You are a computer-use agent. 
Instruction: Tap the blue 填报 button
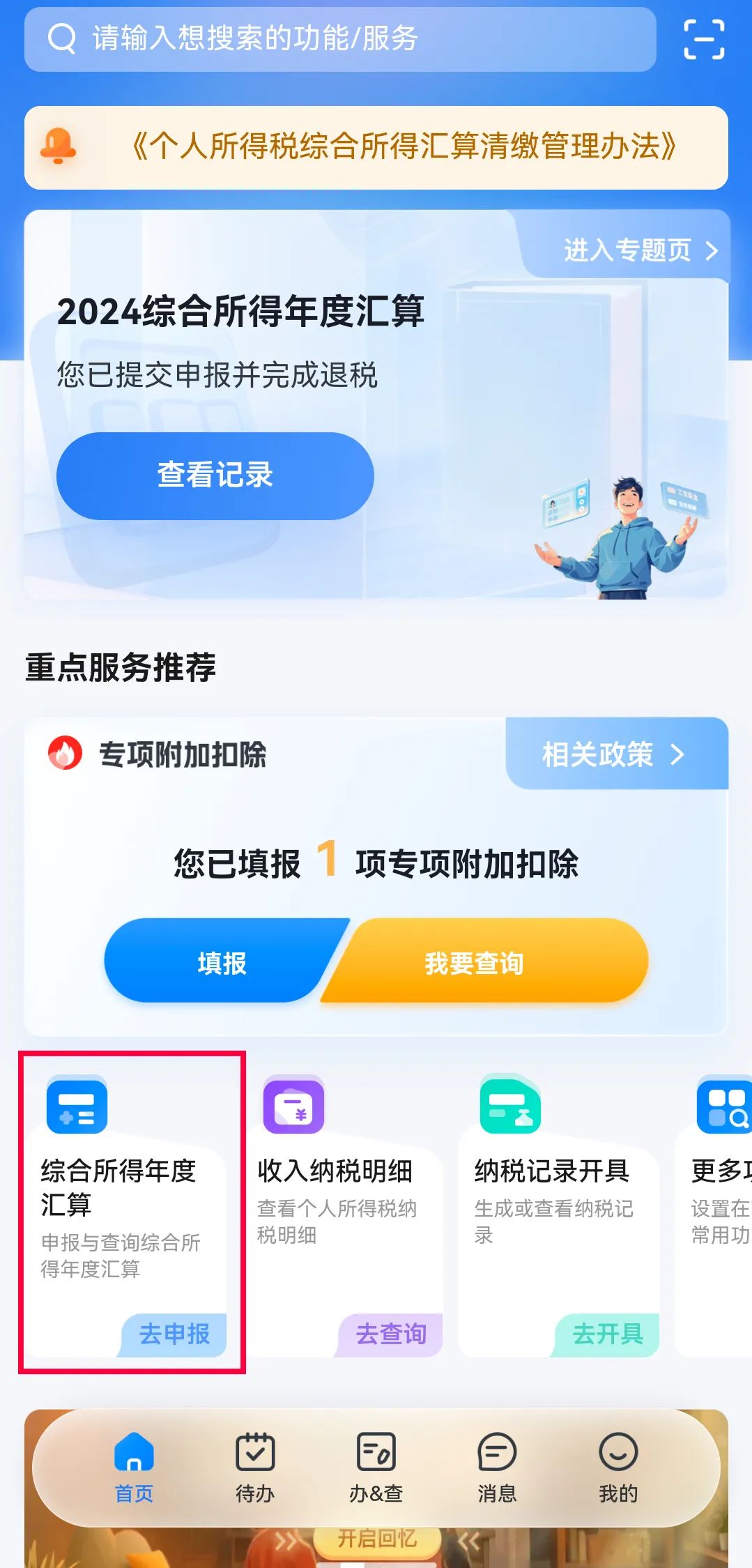222,962
